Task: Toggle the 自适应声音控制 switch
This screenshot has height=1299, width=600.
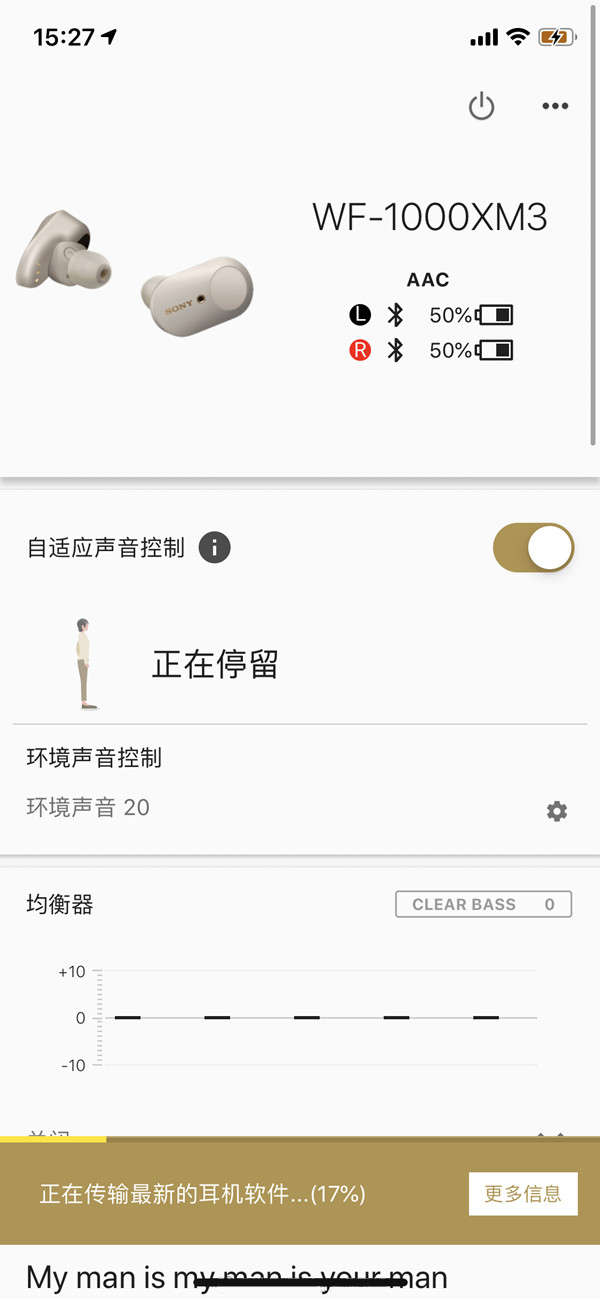Action: tap(533, 548)
